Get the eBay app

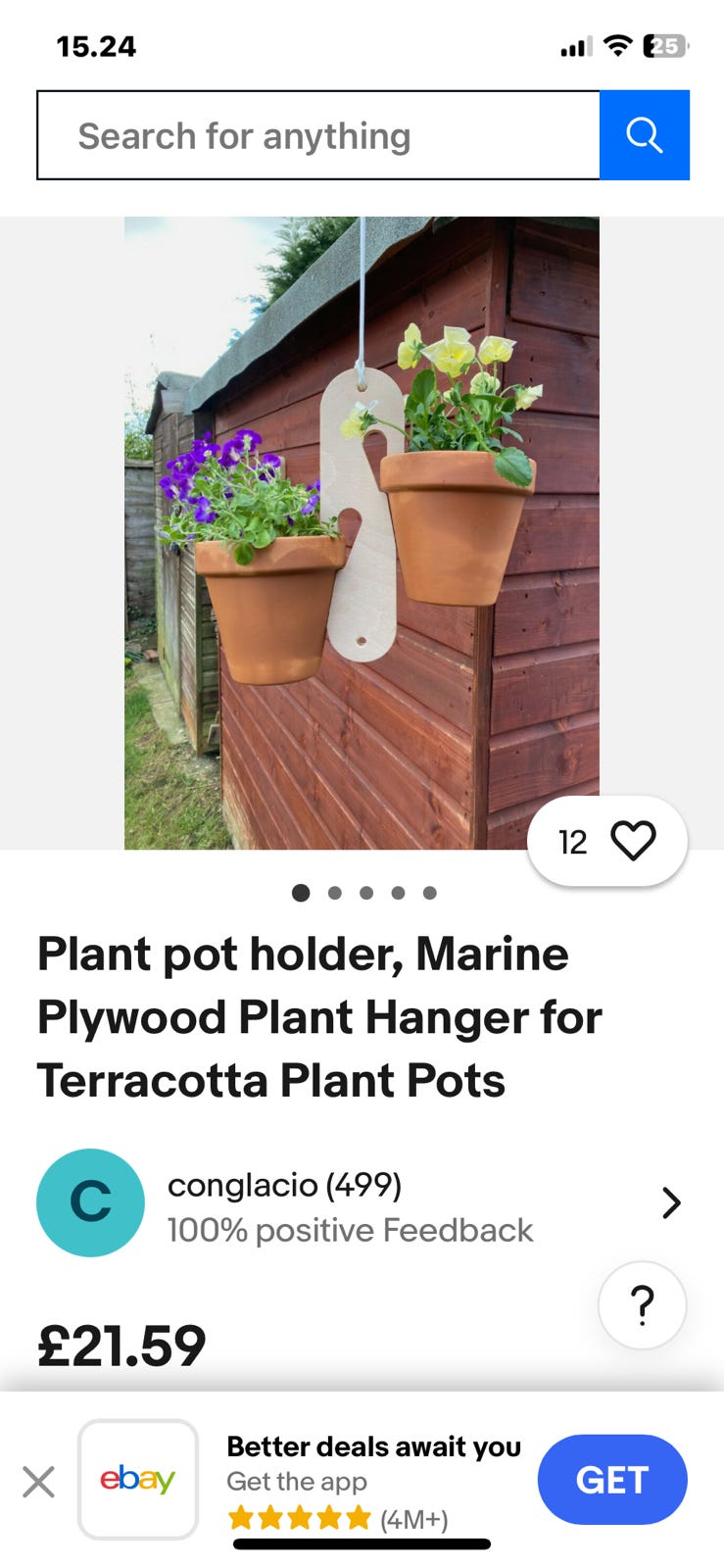[611, 1480]
